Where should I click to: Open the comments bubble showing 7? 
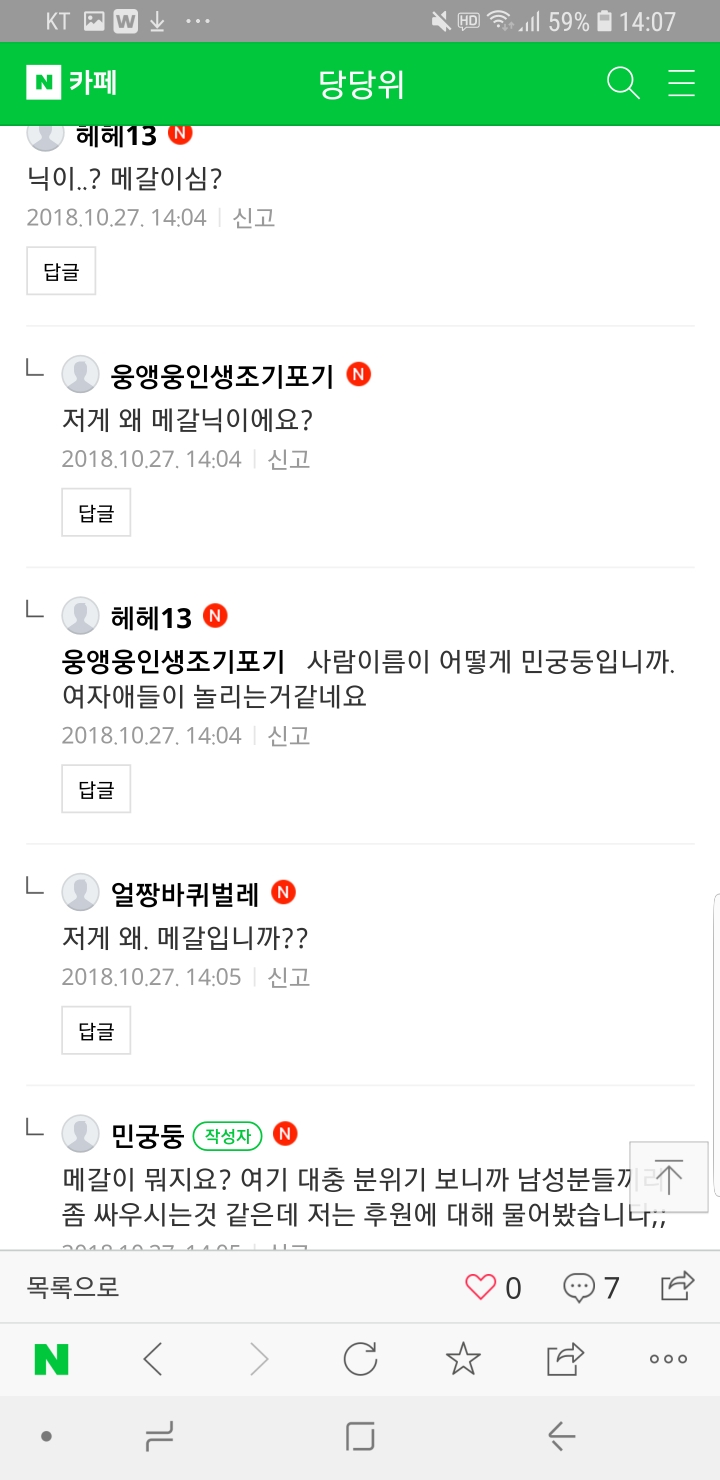(591, 1287)
